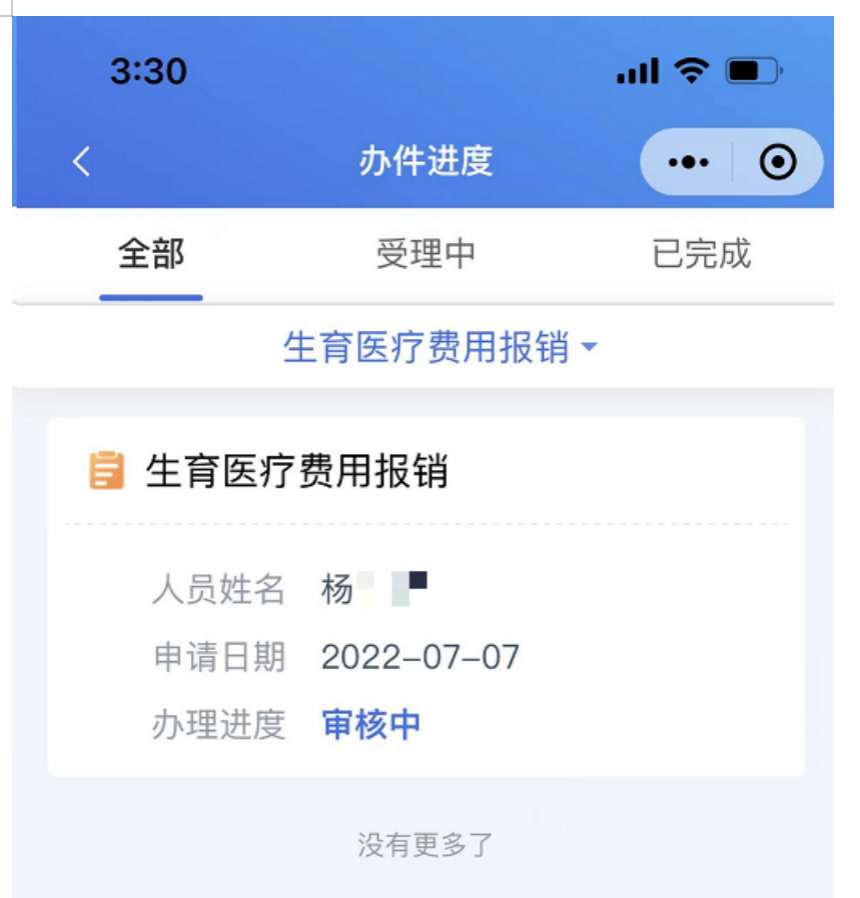Open the mini program more options menu
Image resolution: width=860 pixels, height=898 pixels.
pyautogui.click(x=688, y=161)
